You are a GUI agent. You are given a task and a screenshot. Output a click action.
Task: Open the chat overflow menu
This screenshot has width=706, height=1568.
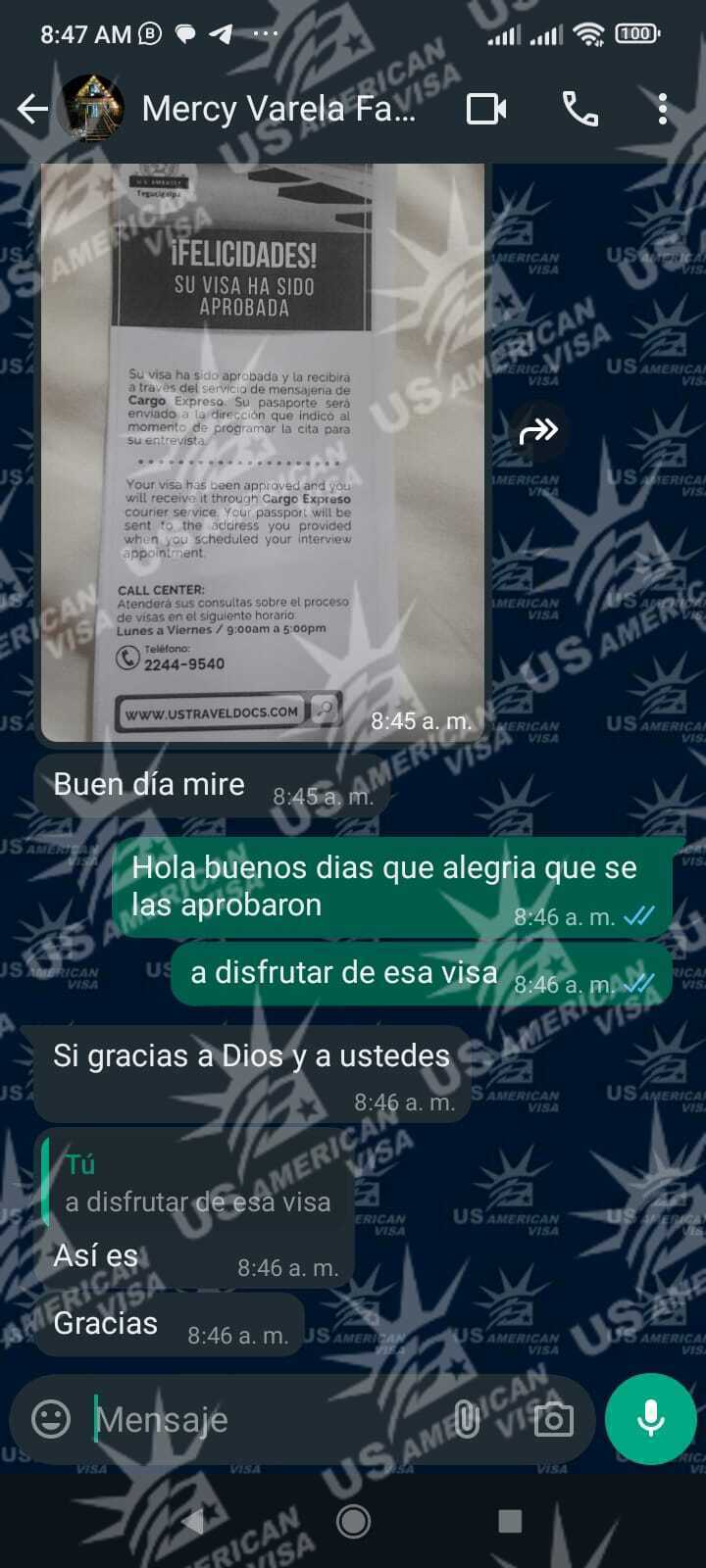663,109
